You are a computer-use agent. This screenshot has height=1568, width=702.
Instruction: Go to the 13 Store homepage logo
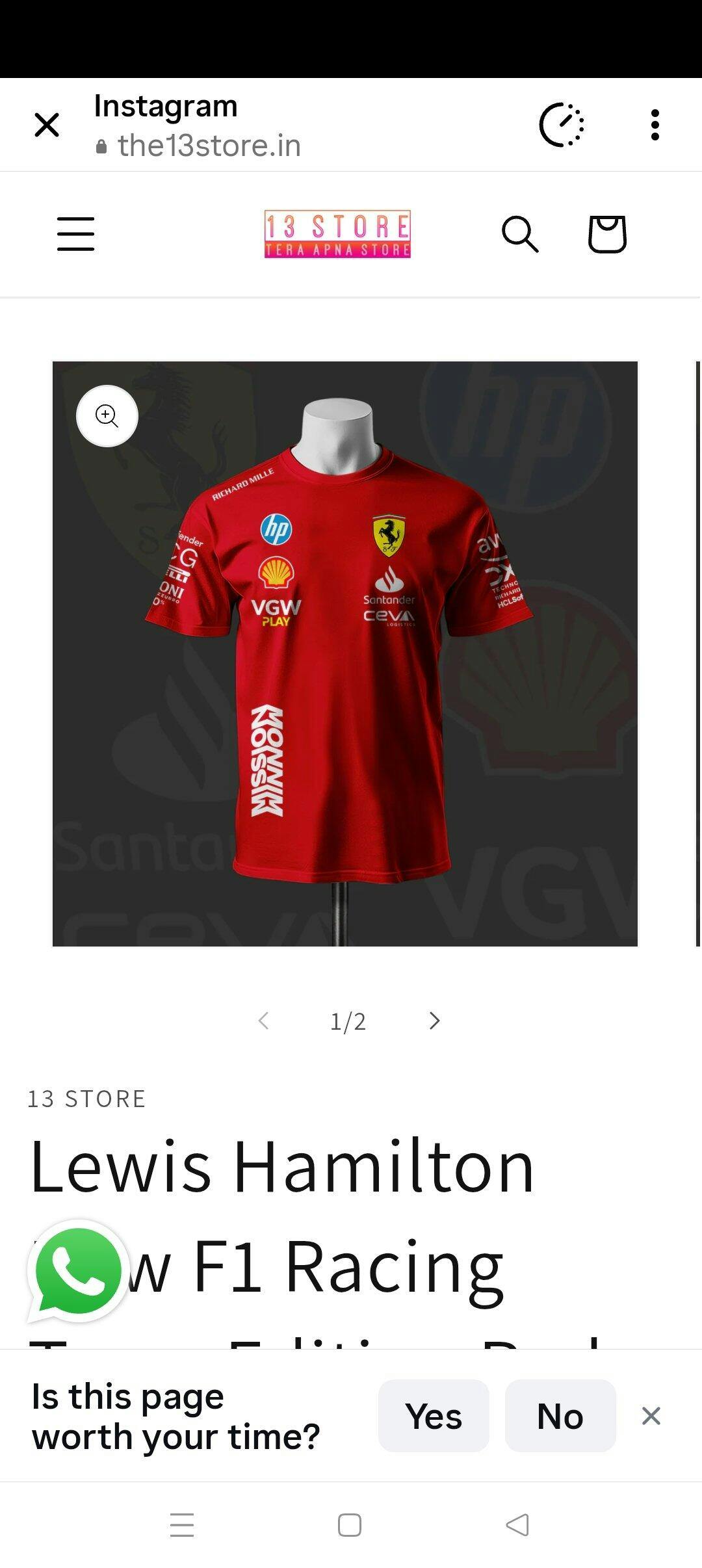tap(337, 234)
